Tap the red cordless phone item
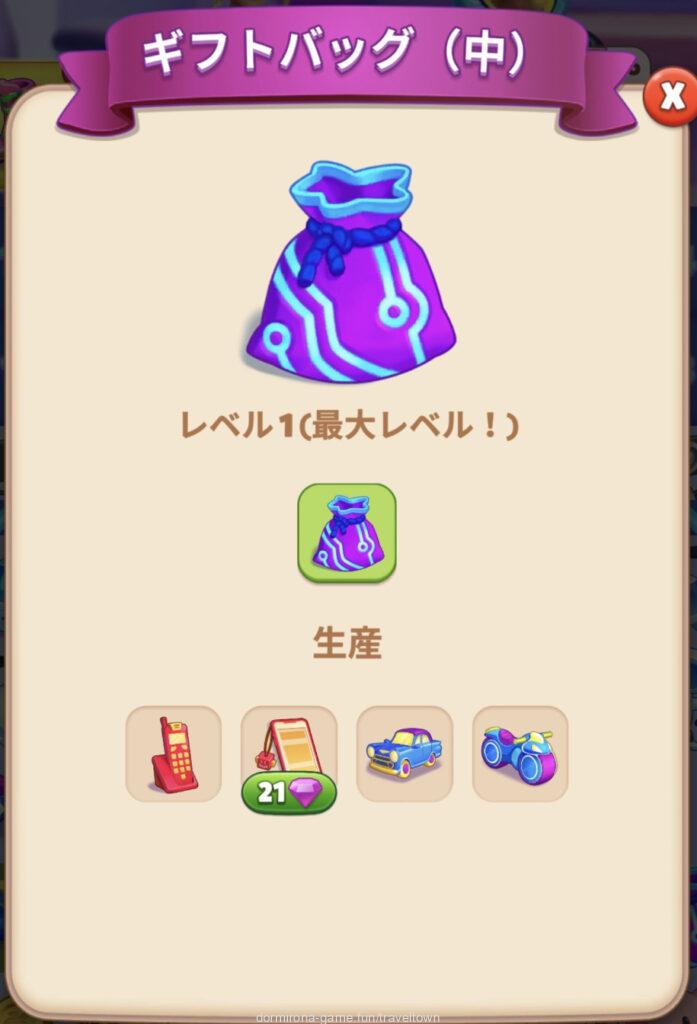Screen dimensions: 697x1024 pyautogui.click(x=173, y=753)
